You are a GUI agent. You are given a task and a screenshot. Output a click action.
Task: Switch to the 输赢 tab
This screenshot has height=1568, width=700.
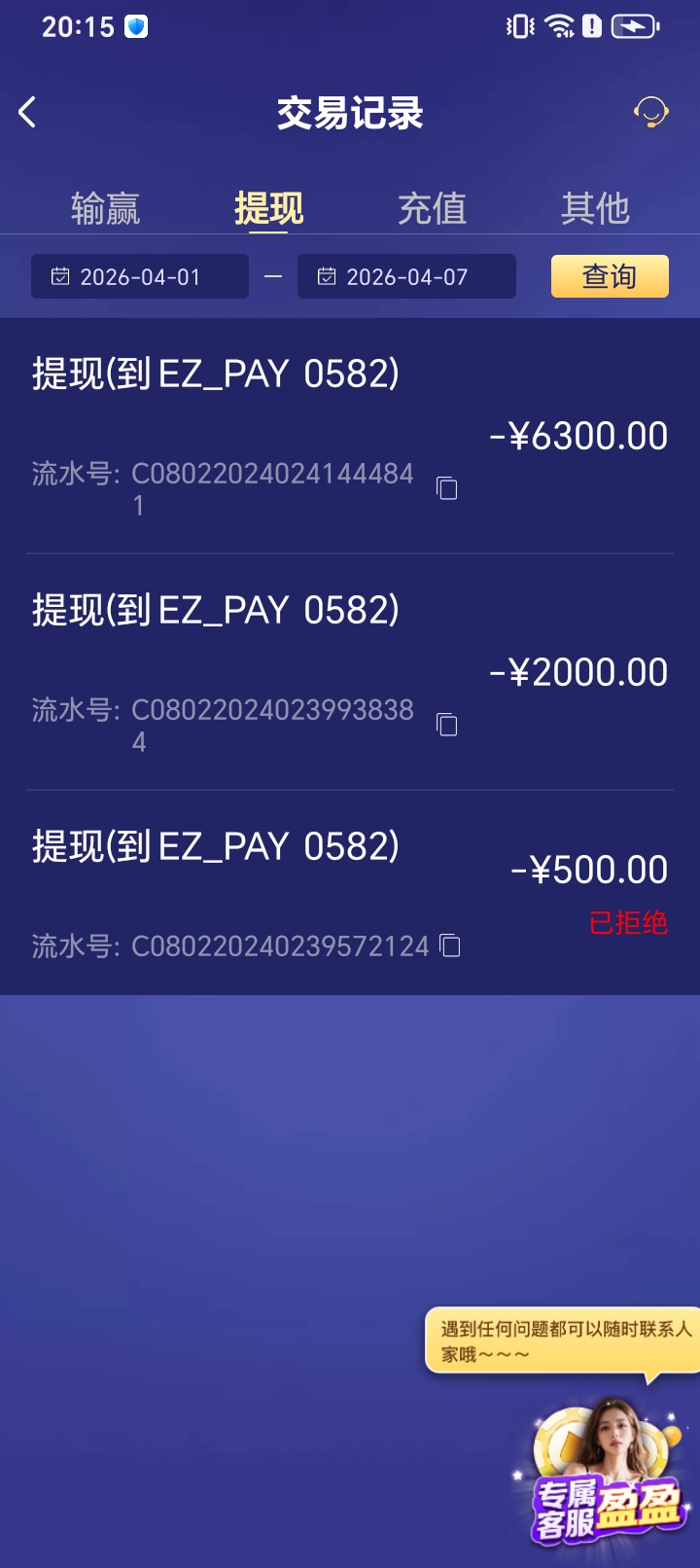tap(105, 207)
